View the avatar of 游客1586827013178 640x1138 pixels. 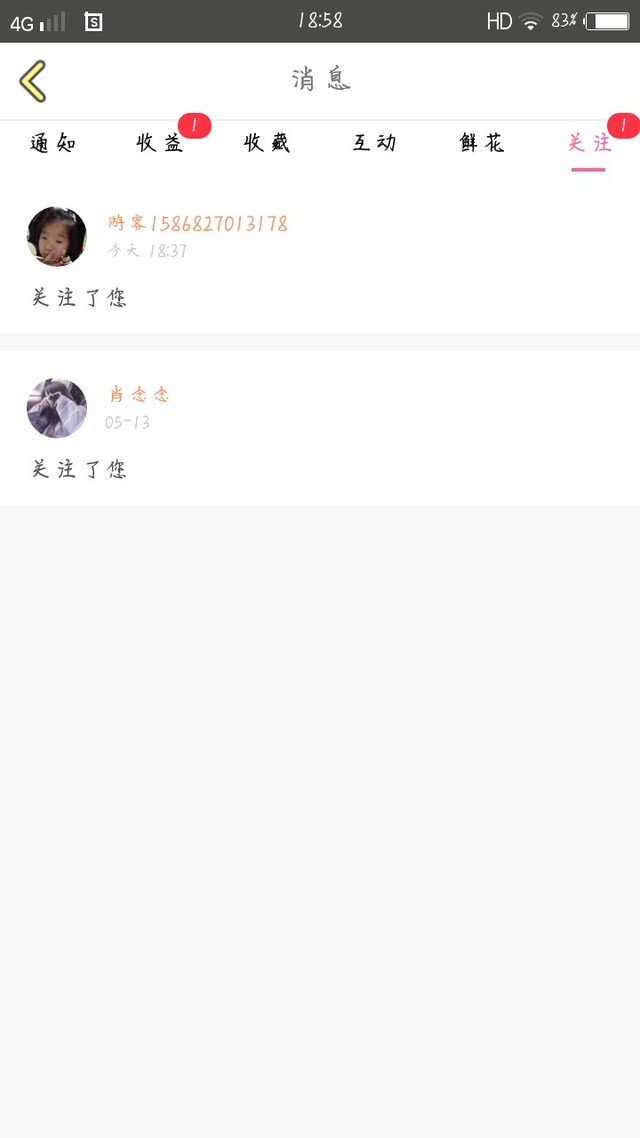pos(57,237)
